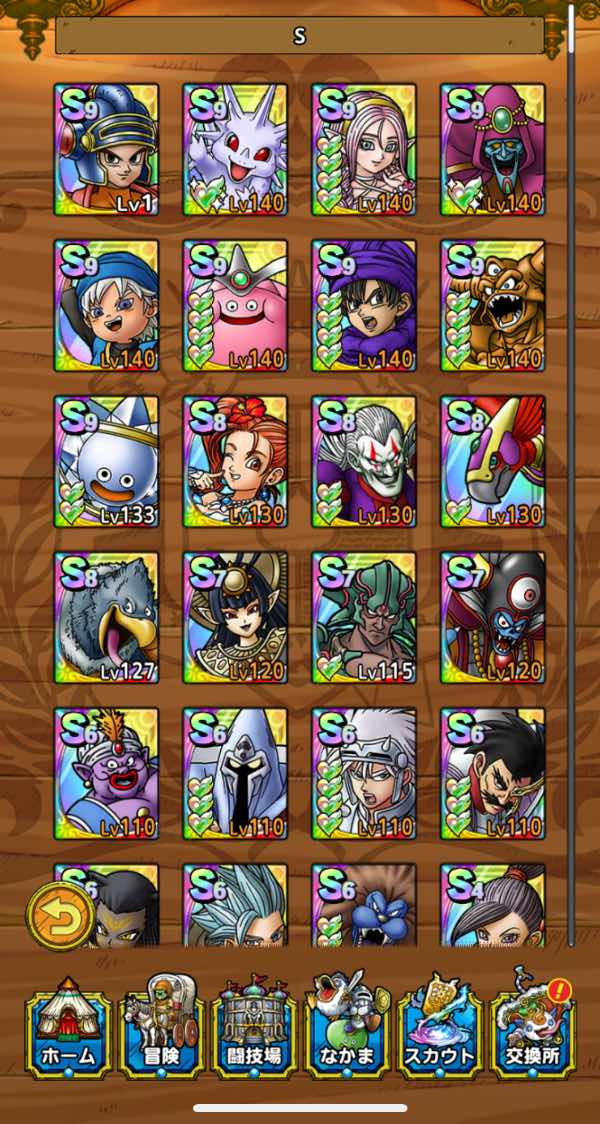Go back with the round yellow arrow
The height and width of the screenshot is (1124, 600).
point(61,917)
